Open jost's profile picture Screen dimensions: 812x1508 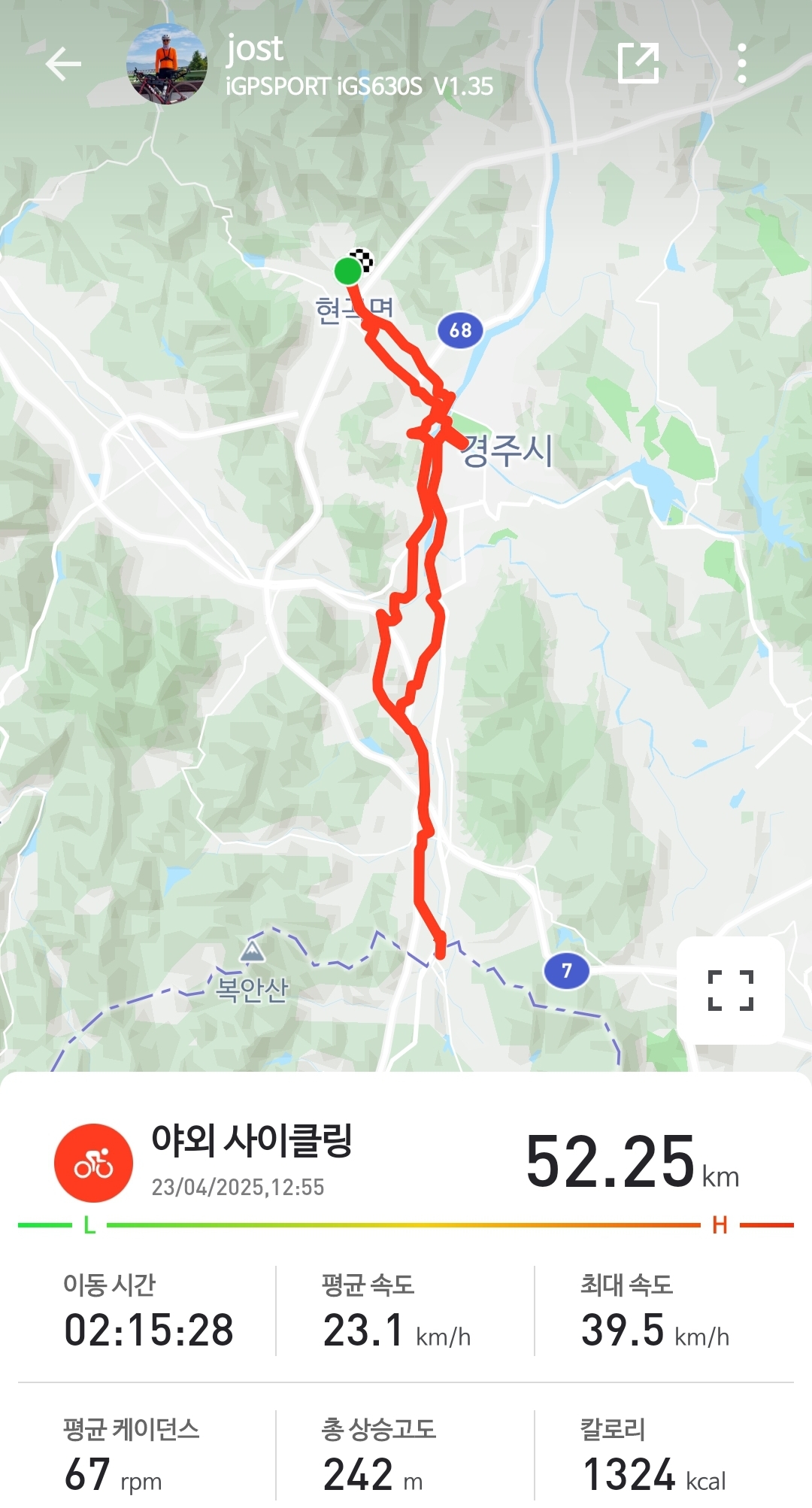pyautogui.click(x=167, y=64)
